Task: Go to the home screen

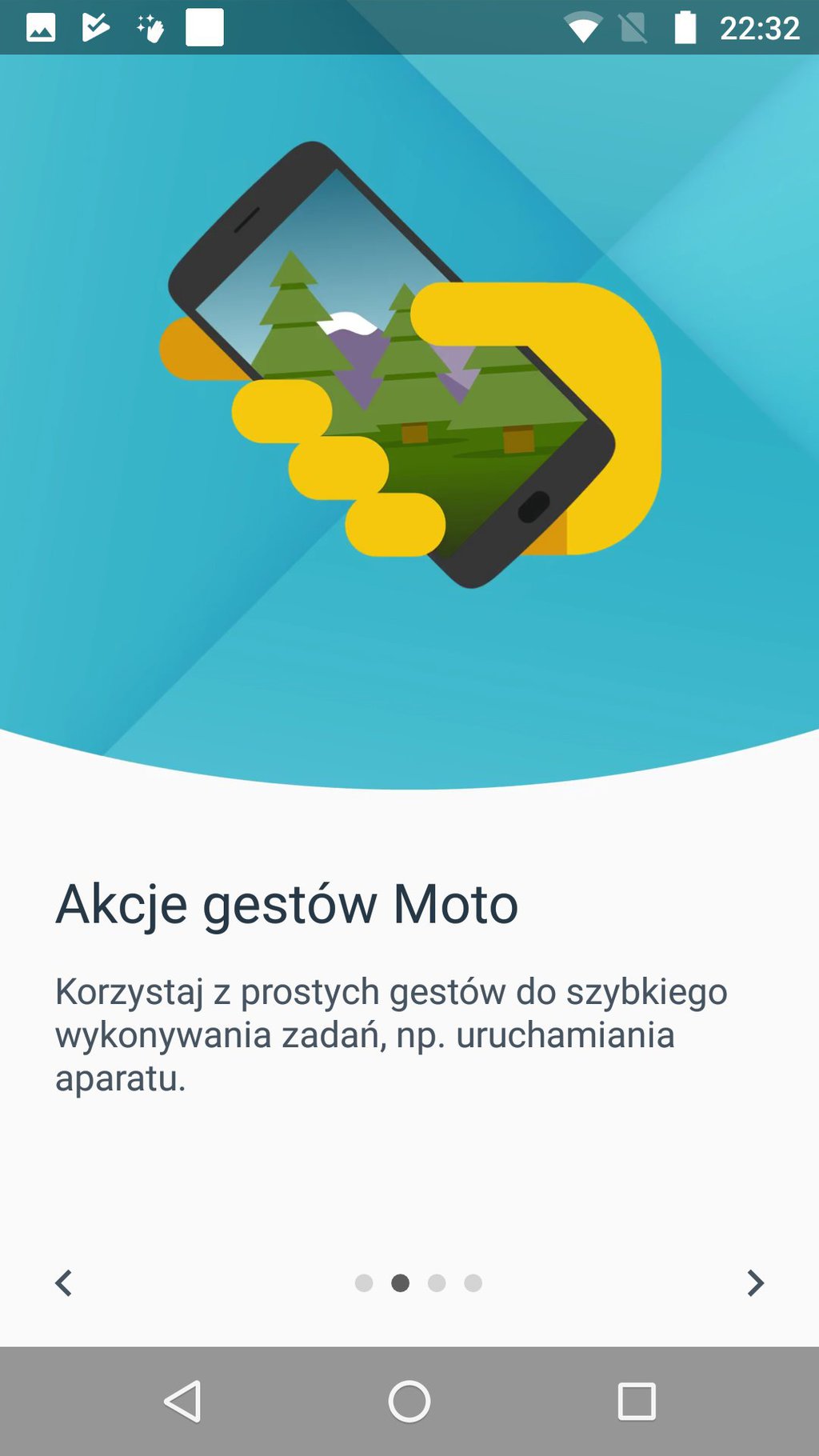Action: point(409,1401)
